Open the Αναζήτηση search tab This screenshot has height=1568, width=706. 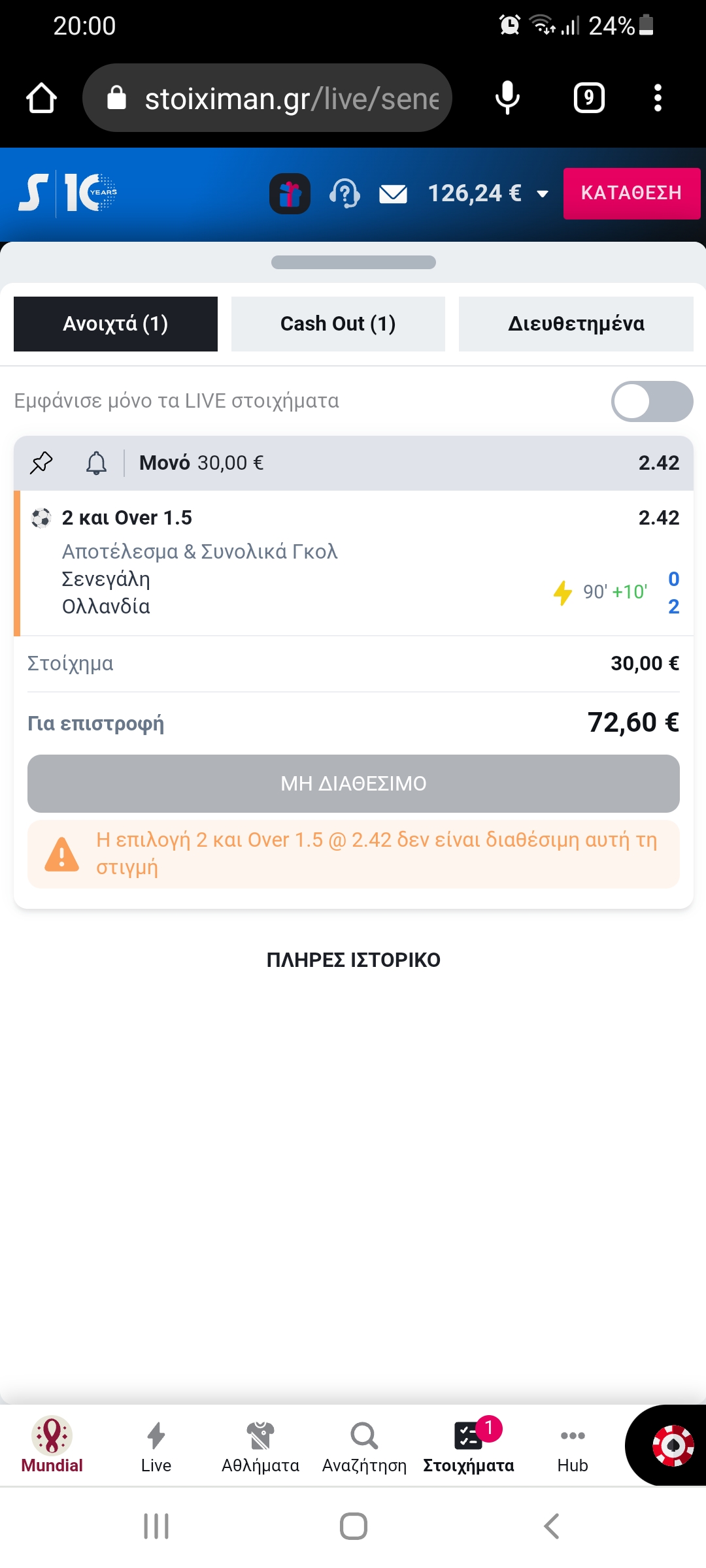(364, 1445)
